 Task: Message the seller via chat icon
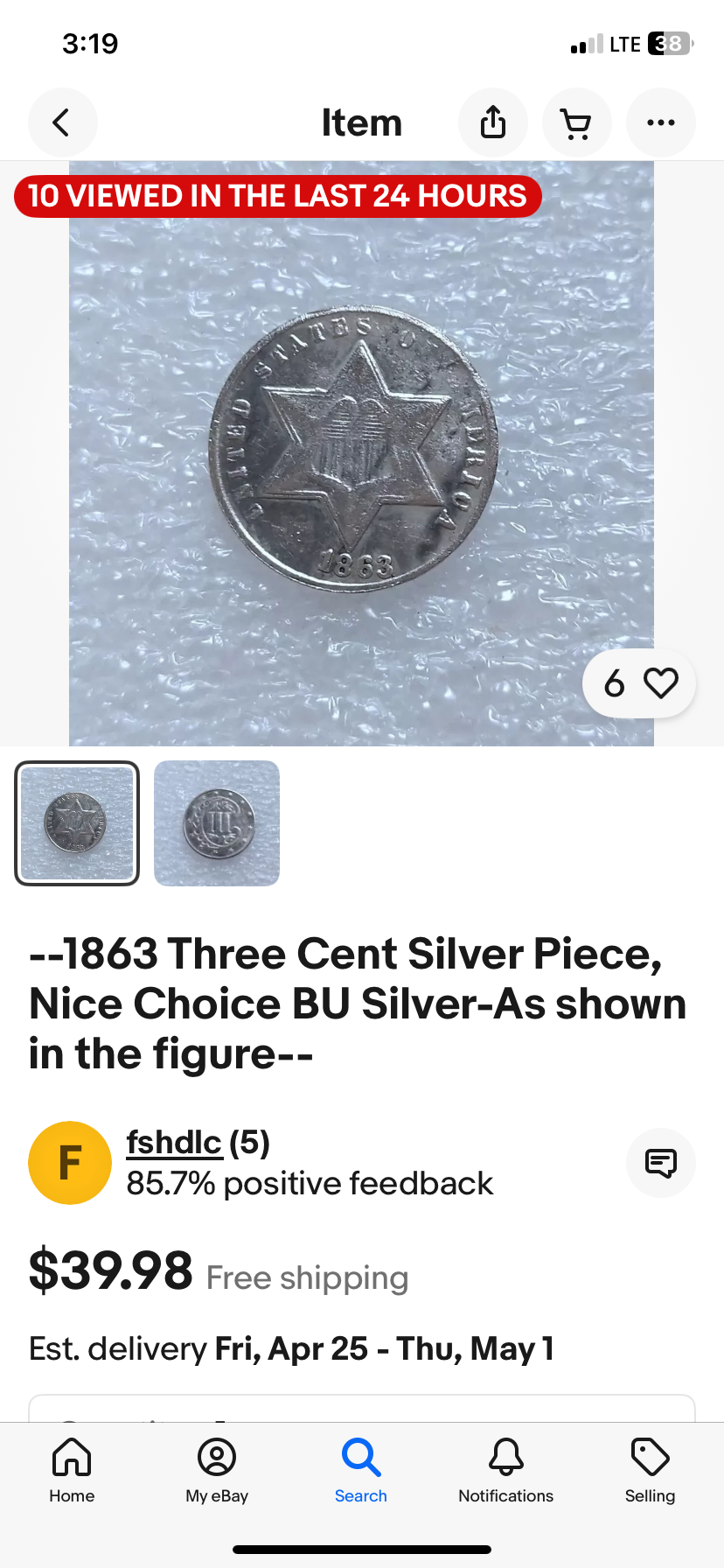tap(660, 1163)
